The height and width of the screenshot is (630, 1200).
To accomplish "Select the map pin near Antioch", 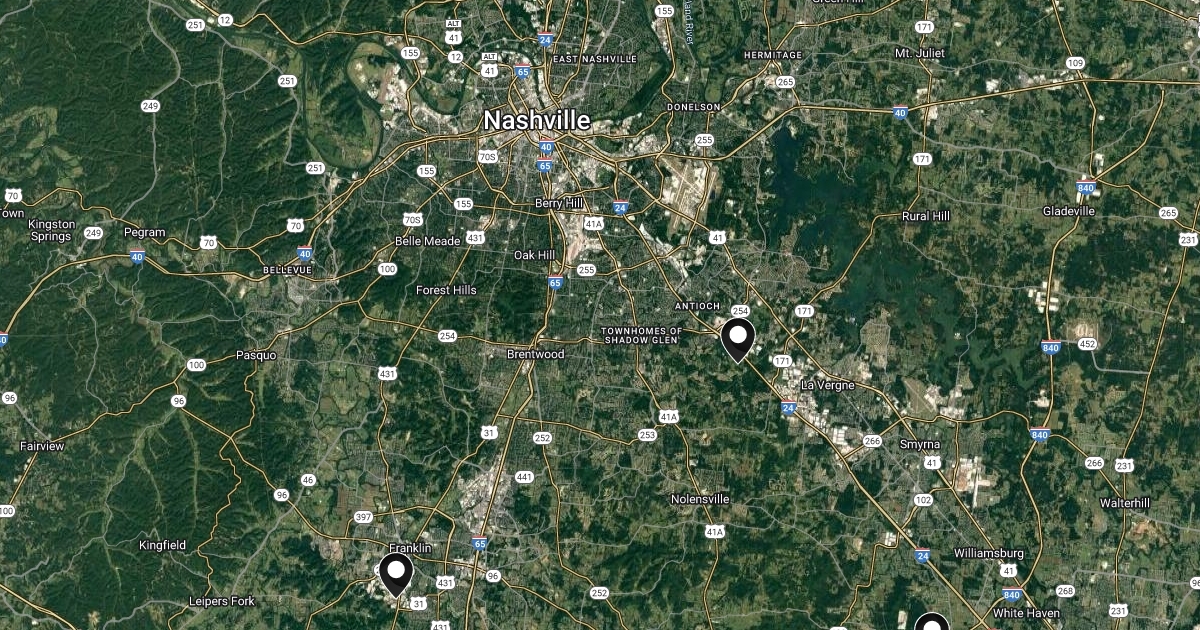I will coord(738,339).
